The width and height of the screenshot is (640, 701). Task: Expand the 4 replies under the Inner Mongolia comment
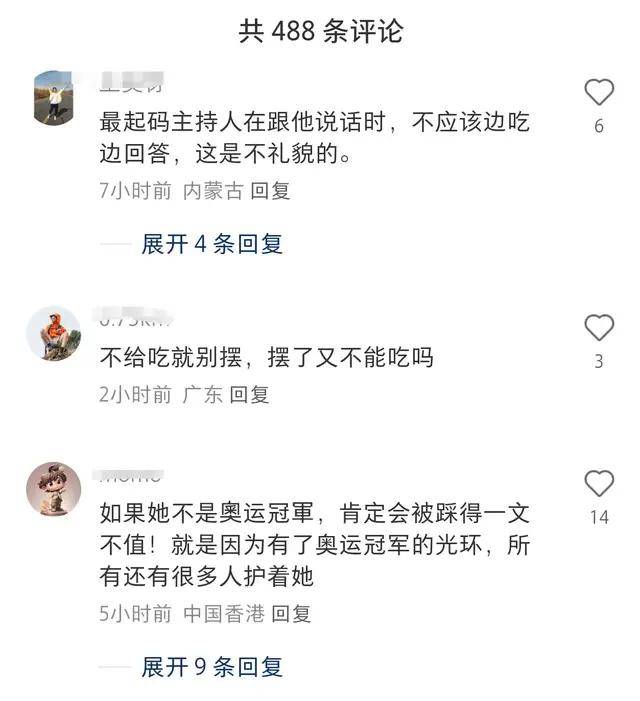212,243
